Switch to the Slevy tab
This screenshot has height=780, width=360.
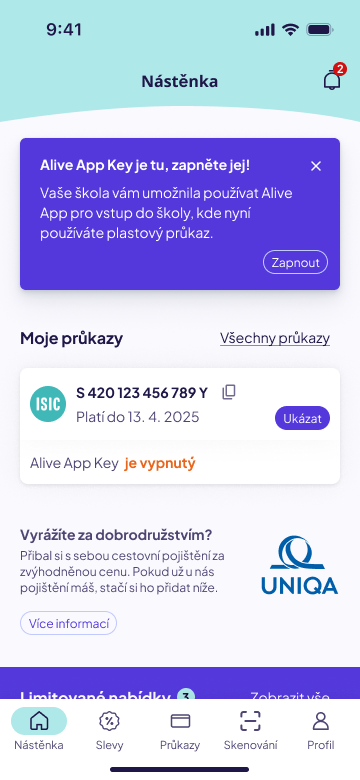click(109, 729)
